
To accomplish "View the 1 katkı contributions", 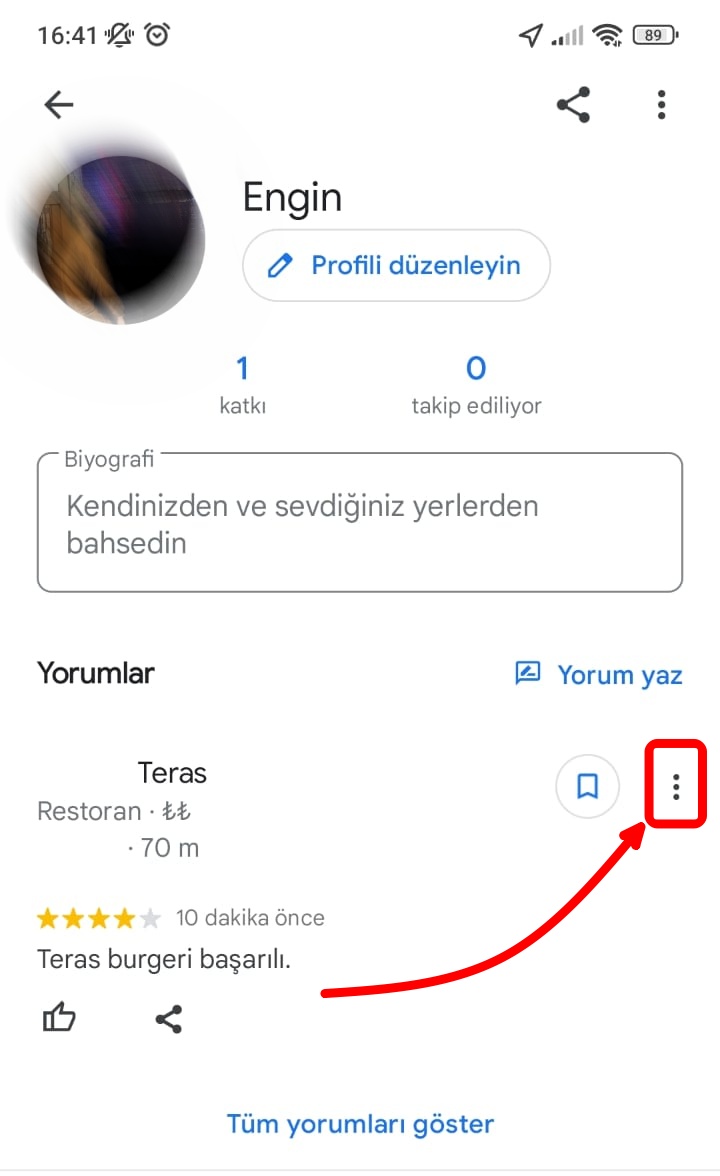I will 242,384.
